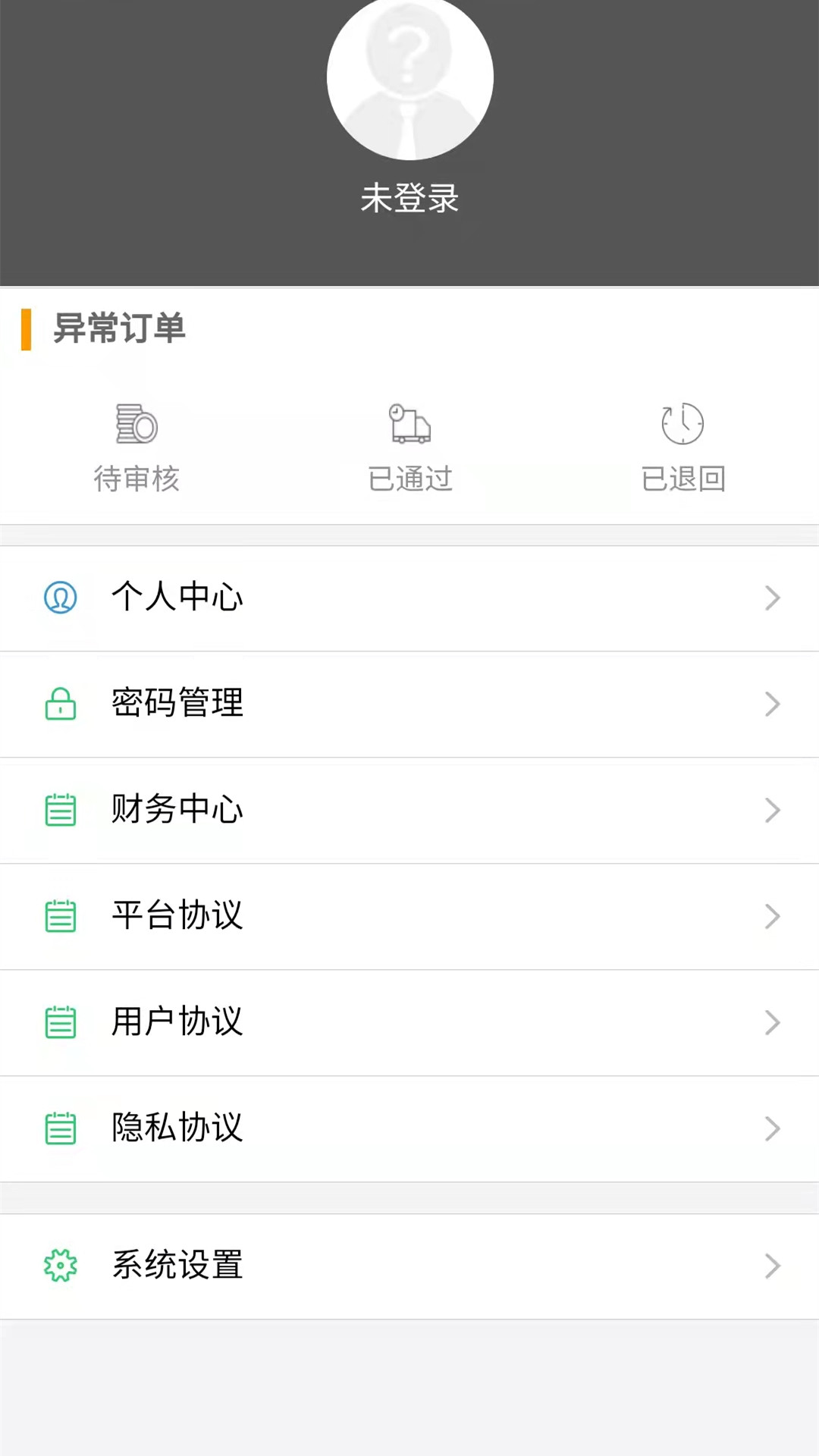The image size is (819, 1456).
Task: Open 用户协议 user agreement
Action: tap(409, 1022)
